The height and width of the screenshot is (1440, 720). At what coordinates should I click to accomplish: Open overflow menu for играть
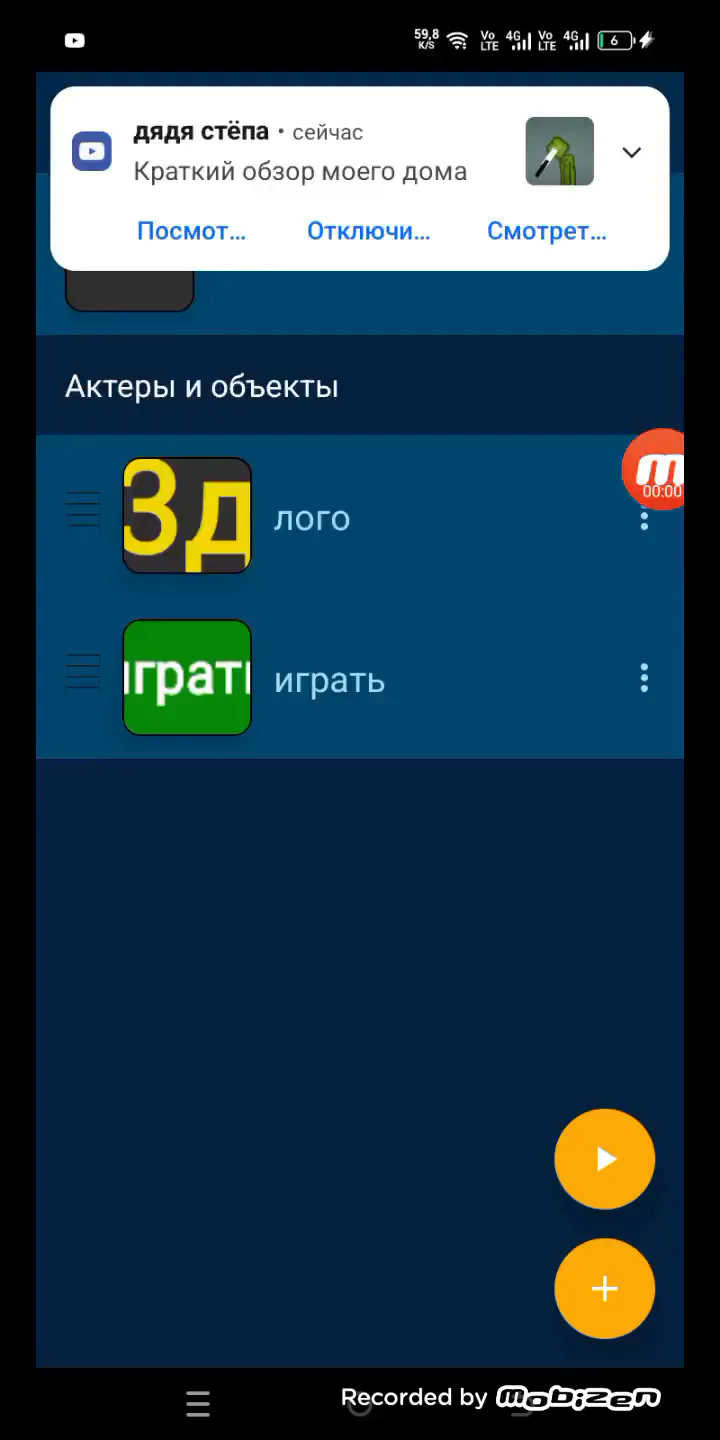click(644, 678)
